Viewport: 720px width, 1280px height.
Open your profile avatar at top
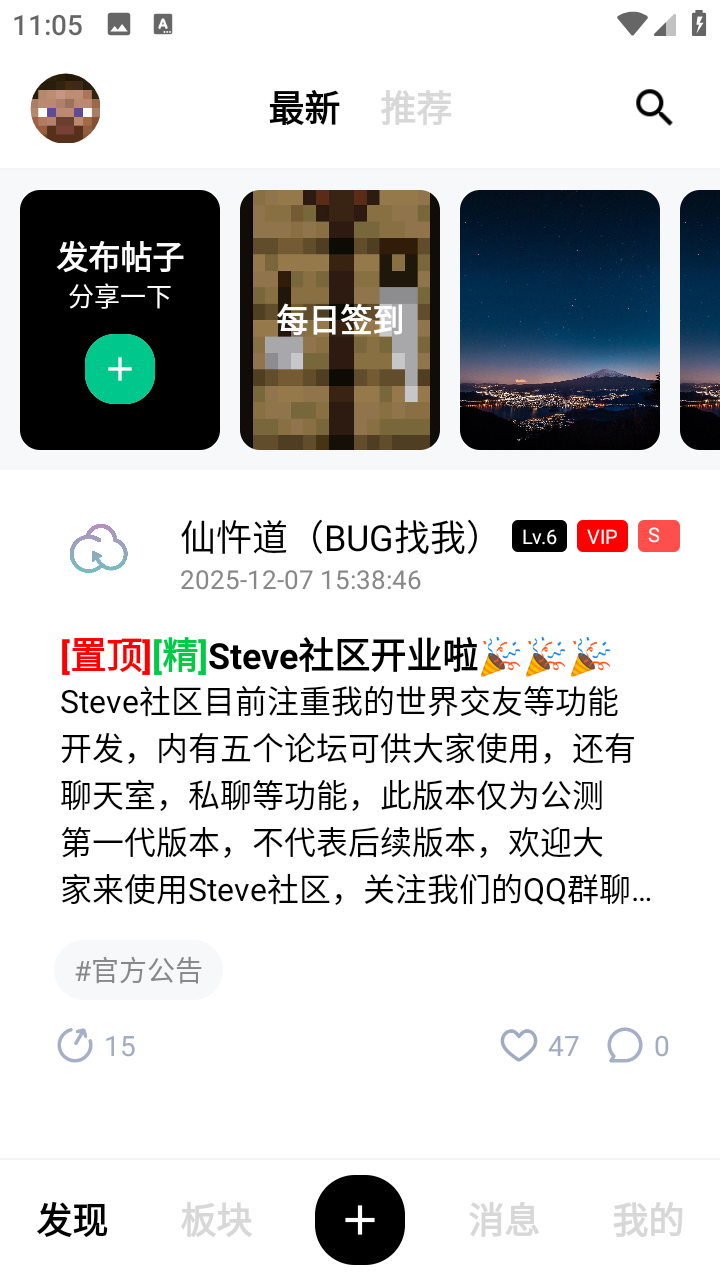tap(66, 108)
